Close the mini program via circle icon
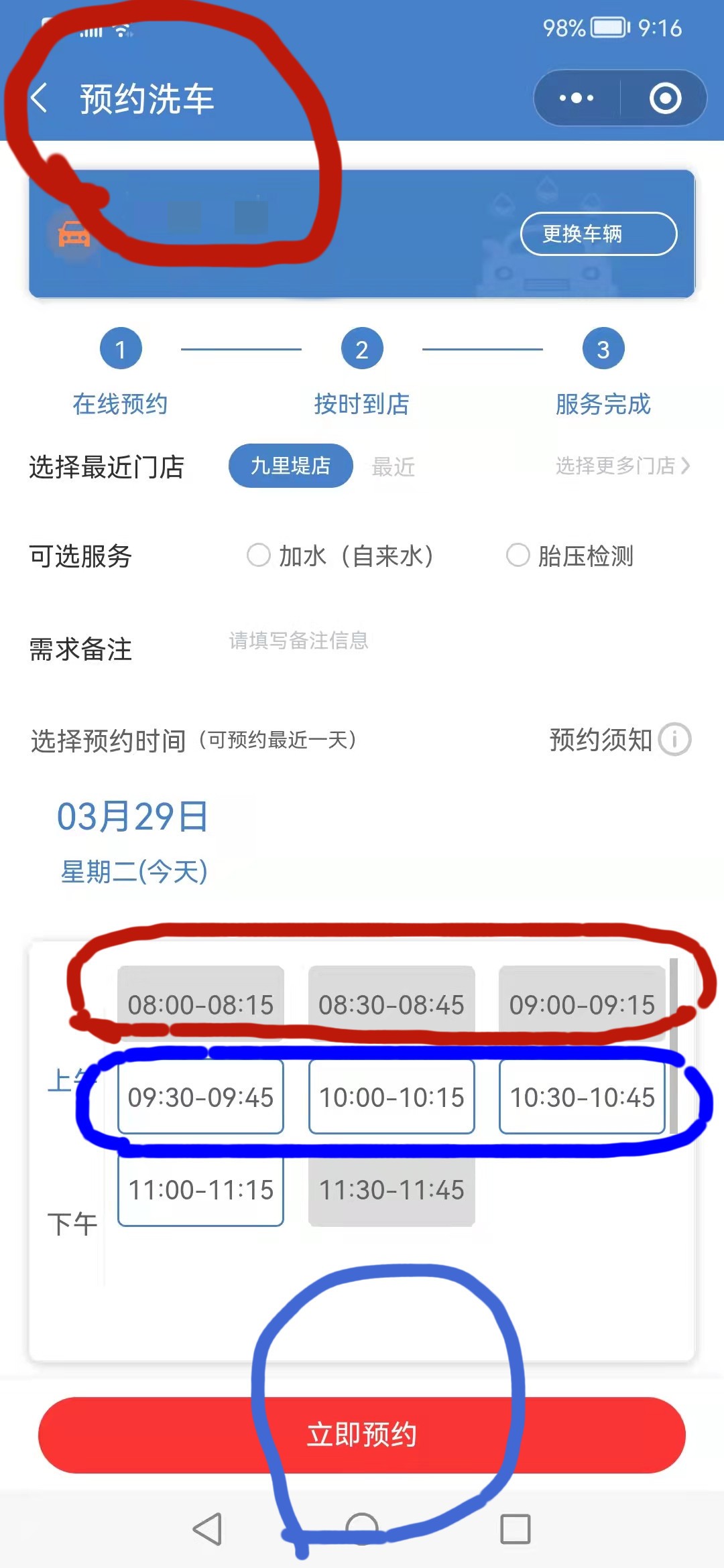724x1568 pixels. (x=665, y=99)
